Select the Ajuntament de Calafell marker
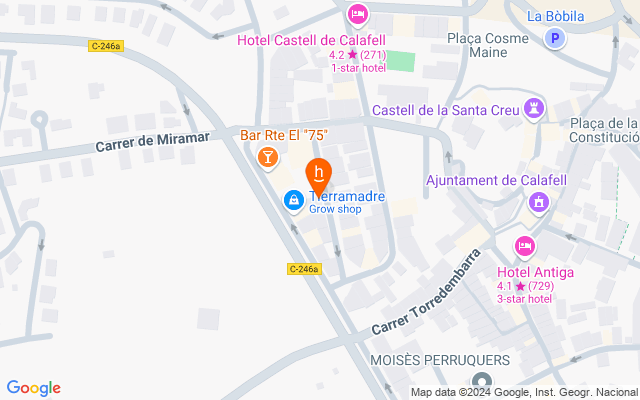The image size is (640, 400). coord(539,203)
